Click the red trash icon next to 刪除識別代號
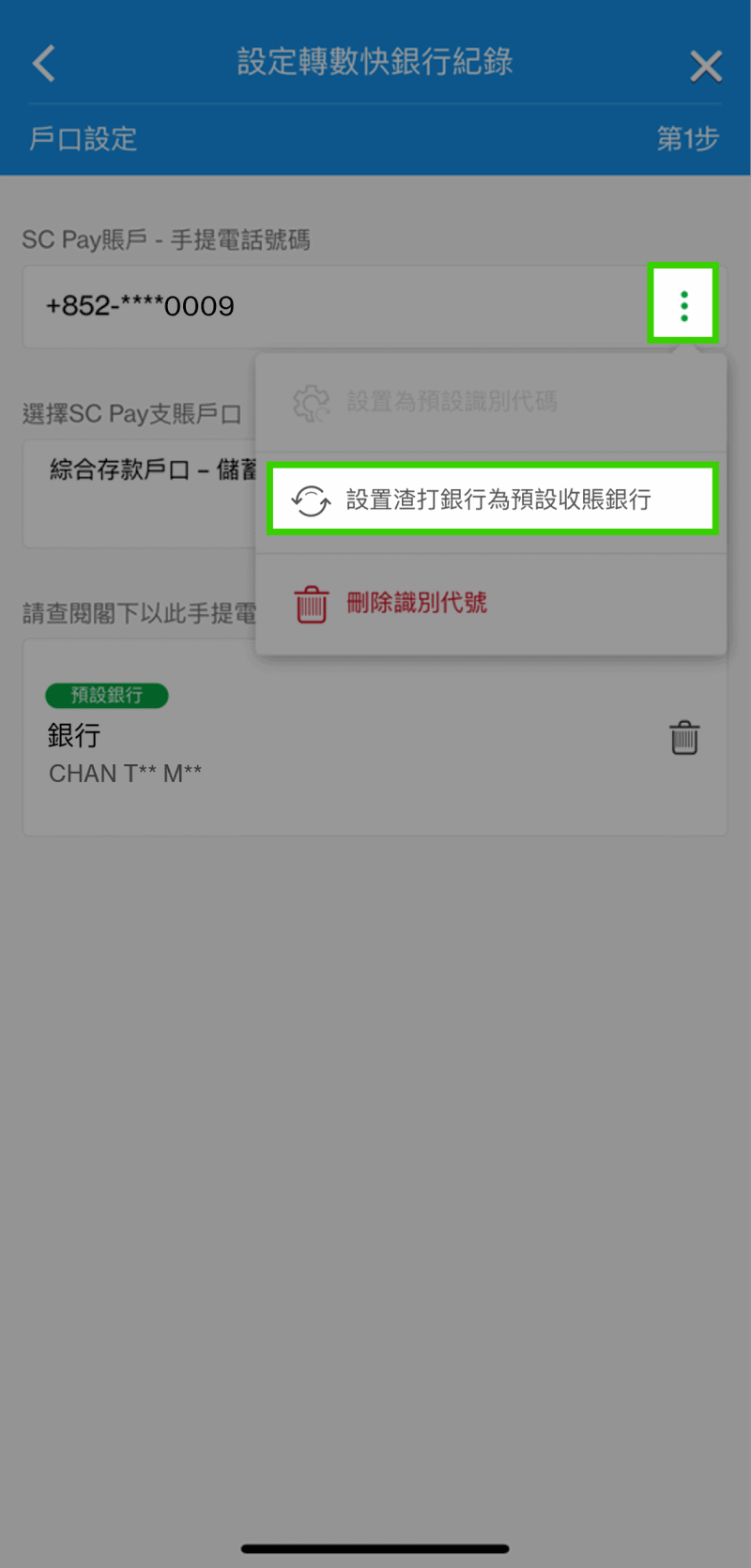The height and width of the screenshot is (1568, 751). tap(311, 602)
